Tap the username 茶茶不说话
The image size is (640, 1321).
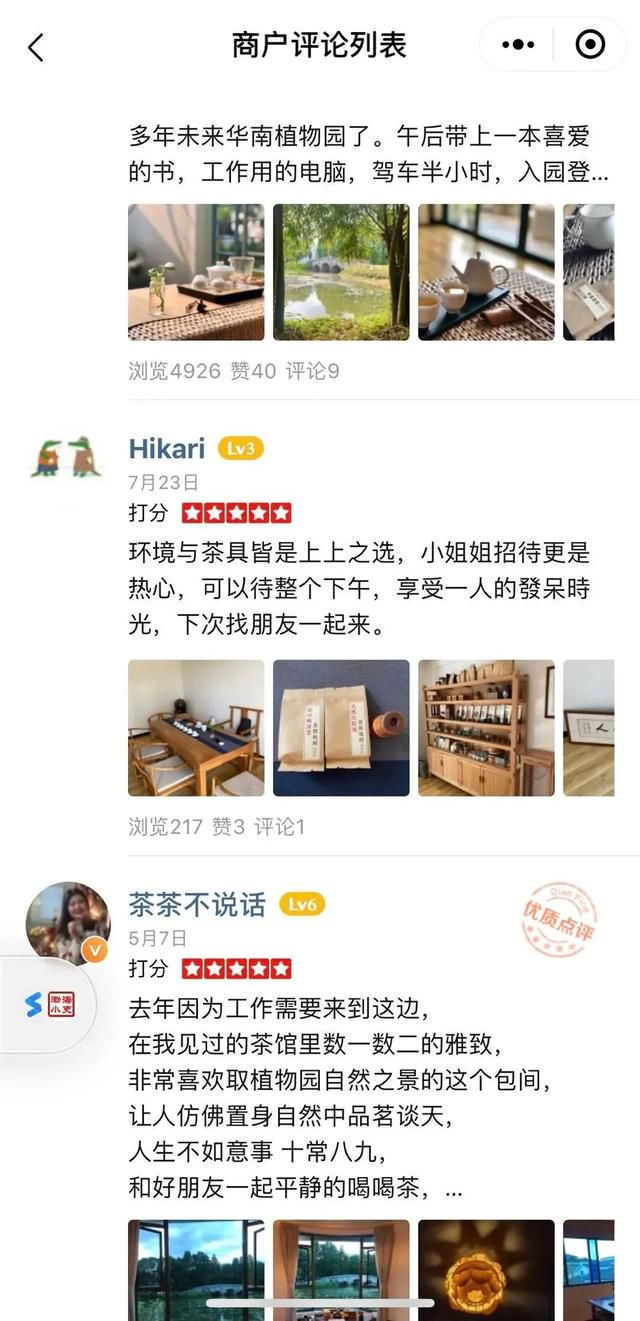(197, 905)
